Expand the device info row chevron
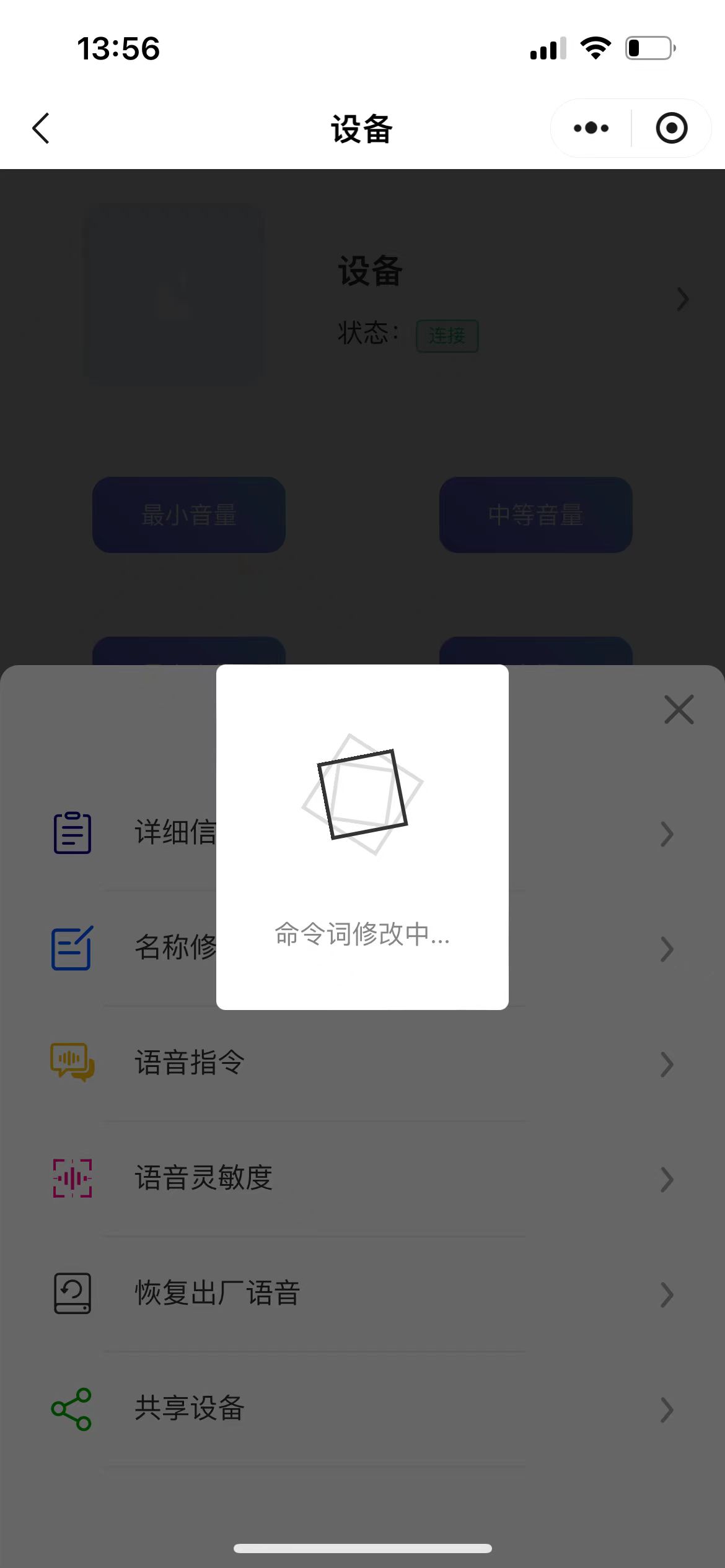Viewport: 725px width, 1568px height. click(x=683, y=300)
